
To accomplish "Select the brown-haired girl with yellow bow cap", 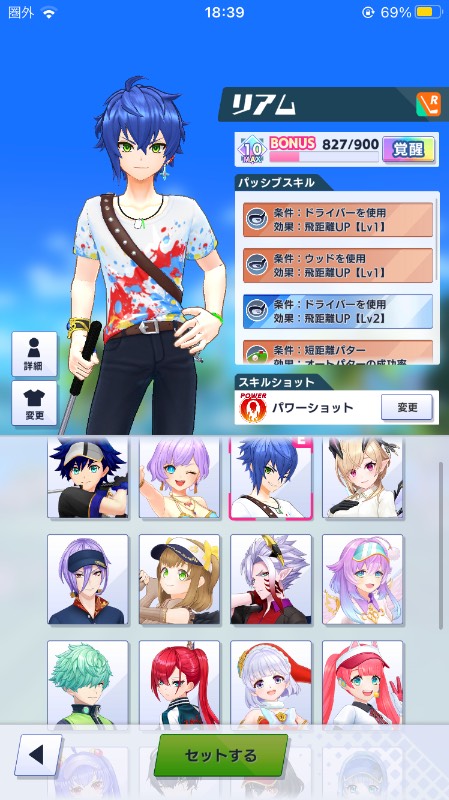I will tap(180, 579).
